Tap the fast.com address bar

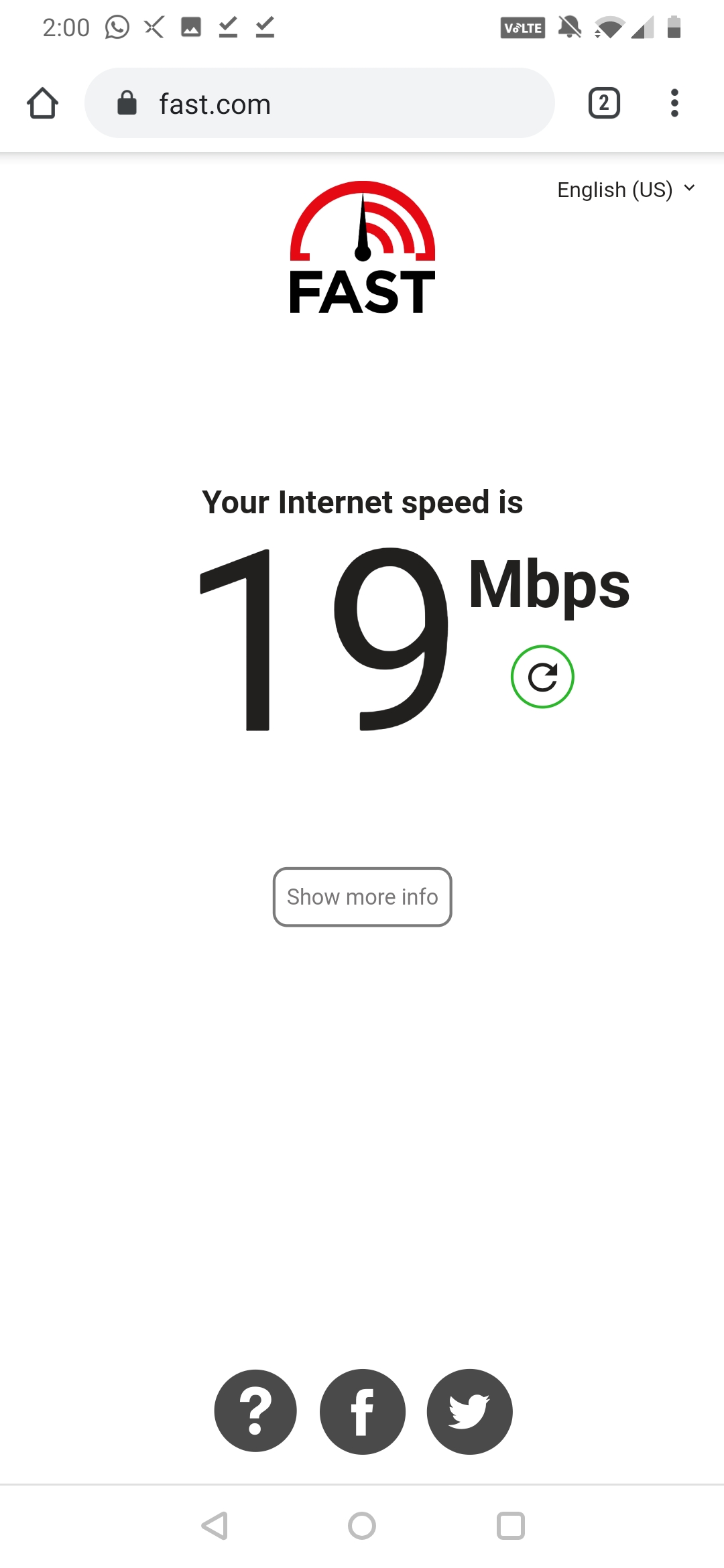click(319, 103)
